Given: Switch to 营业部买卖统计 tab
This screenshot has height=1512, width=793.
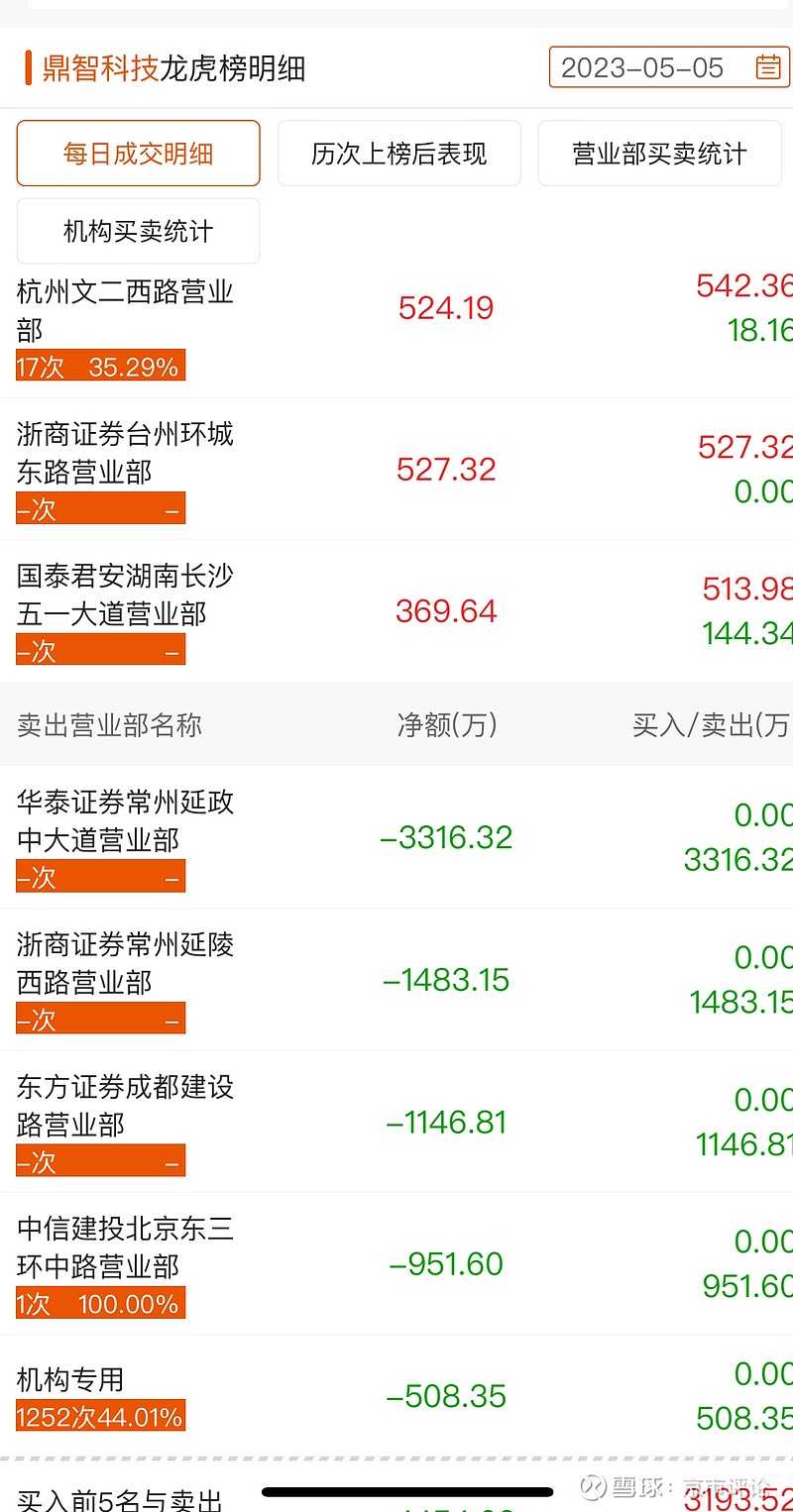Looking at the screenshot, I should tap(660, 154).
